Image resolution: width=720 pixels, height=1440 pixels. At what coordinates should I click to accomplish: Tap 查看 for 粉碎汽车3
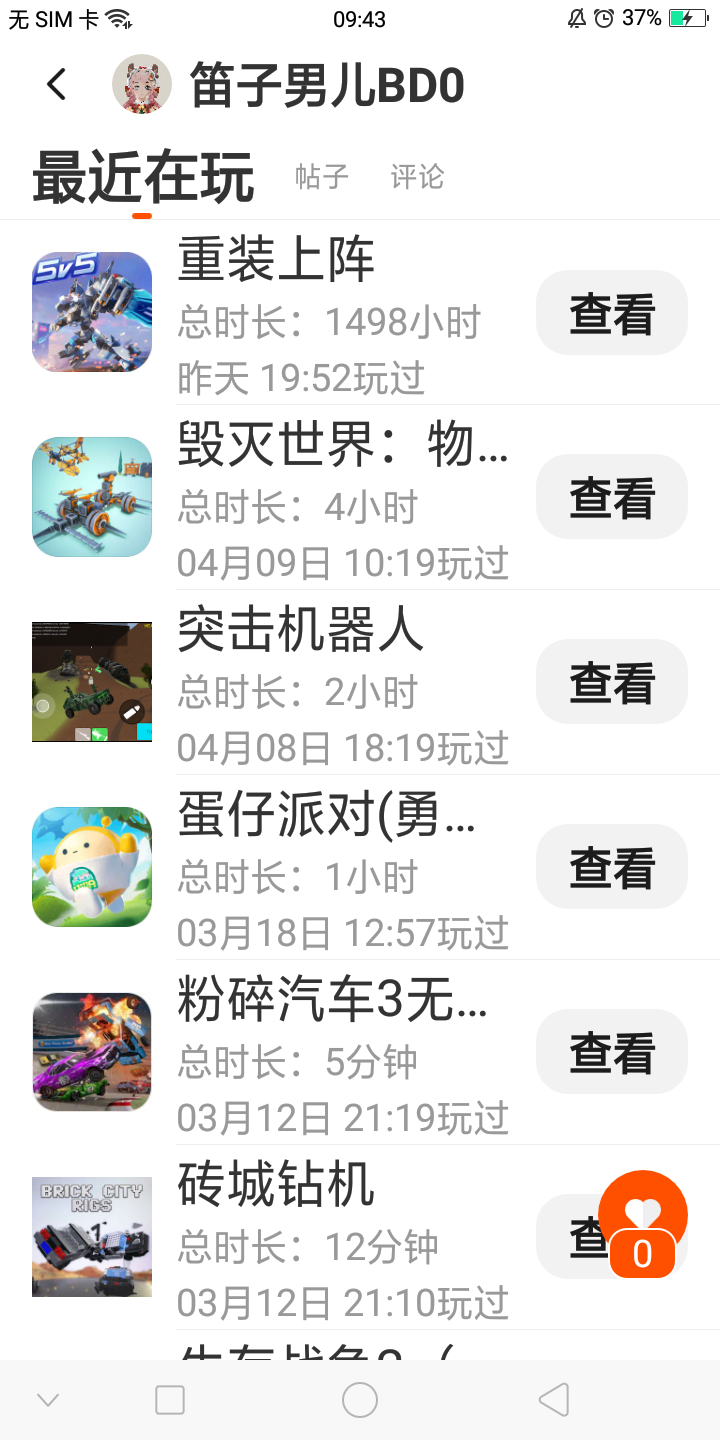pos(612,1052)
